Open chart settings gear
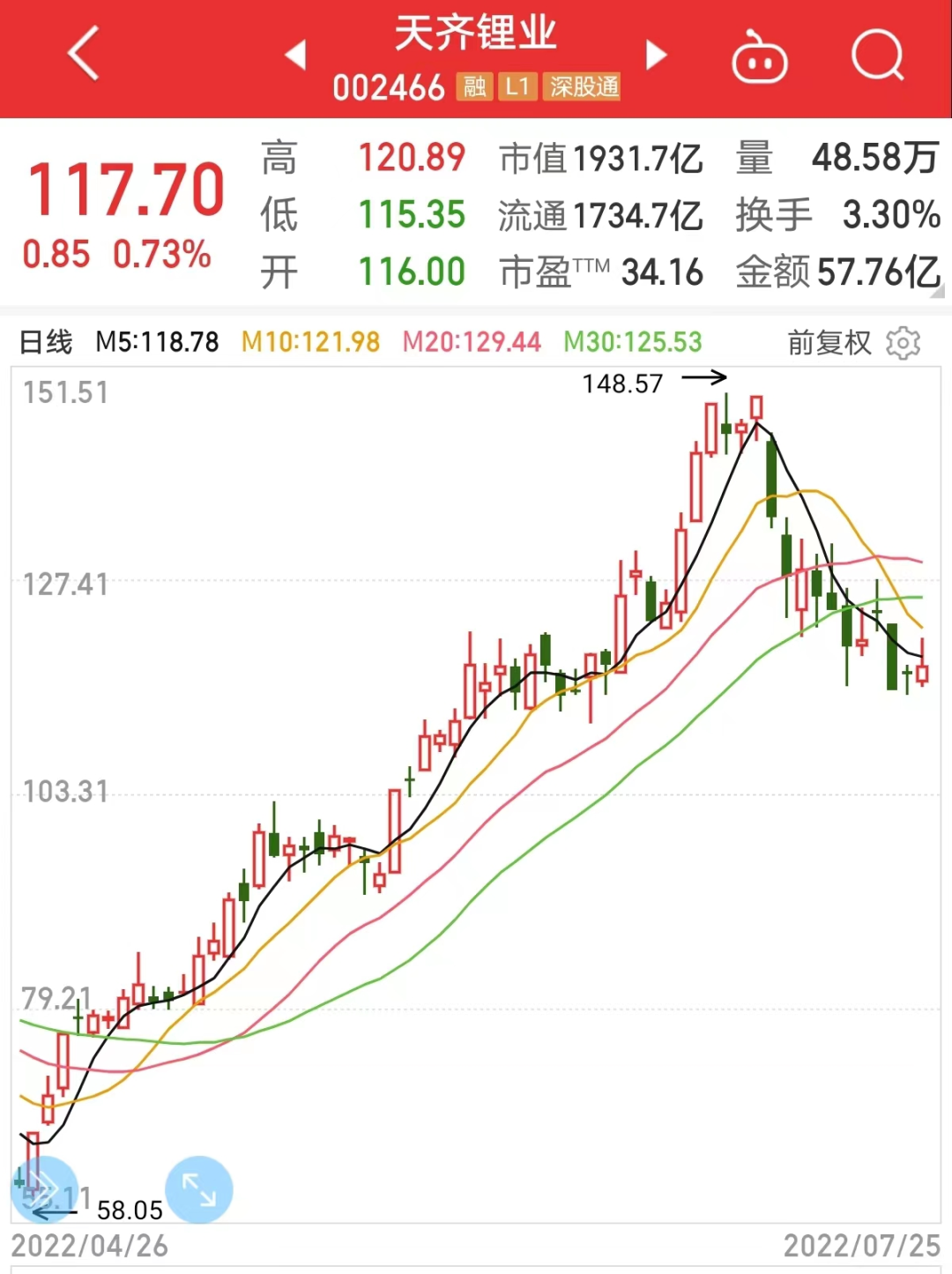Screen dimensions: 952x1274 [x=903, y=342]
